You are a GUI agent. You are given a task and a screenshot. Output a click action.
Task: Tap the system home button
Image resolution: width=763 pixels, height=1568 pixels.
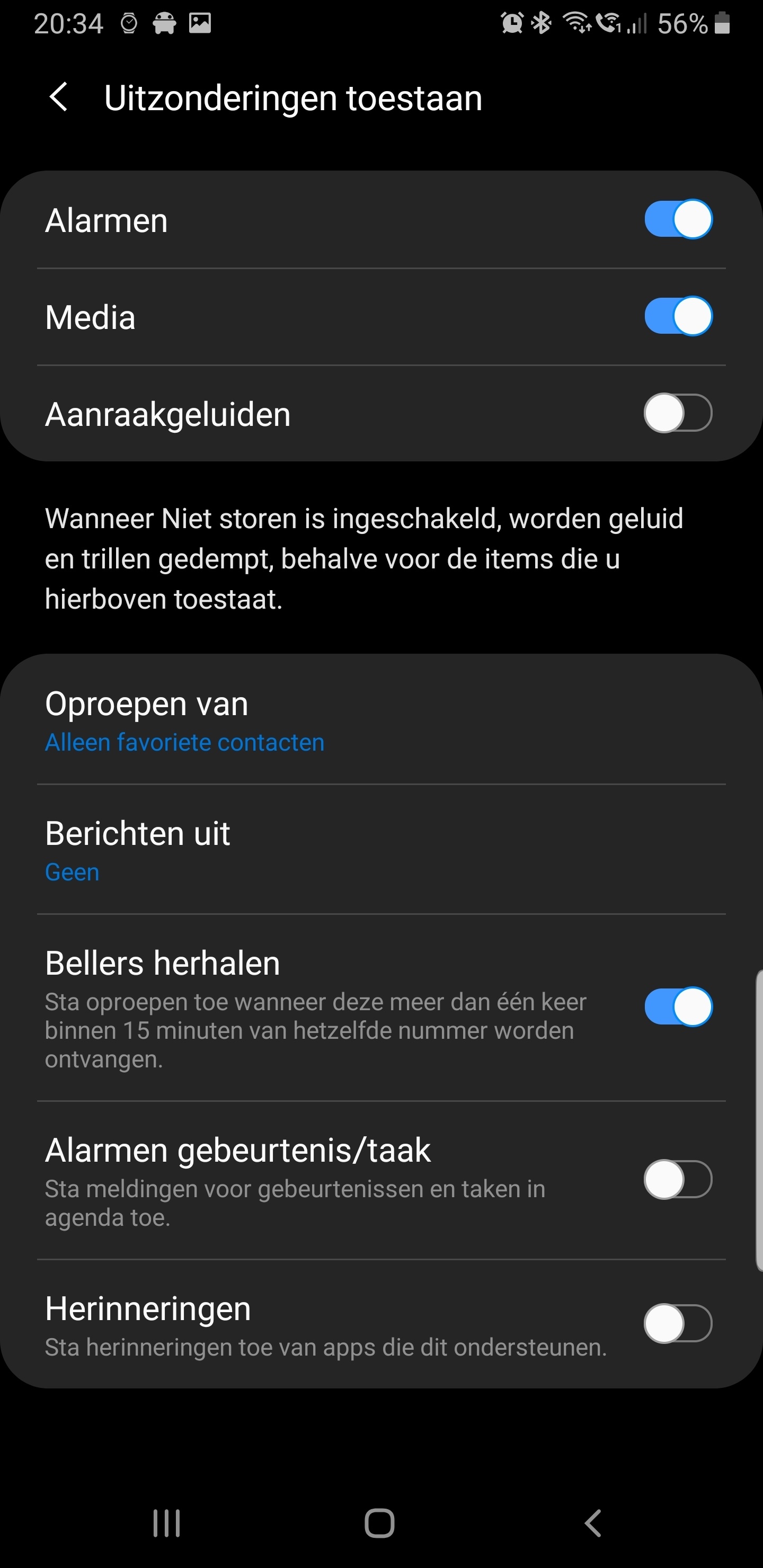click(379, 1524)
